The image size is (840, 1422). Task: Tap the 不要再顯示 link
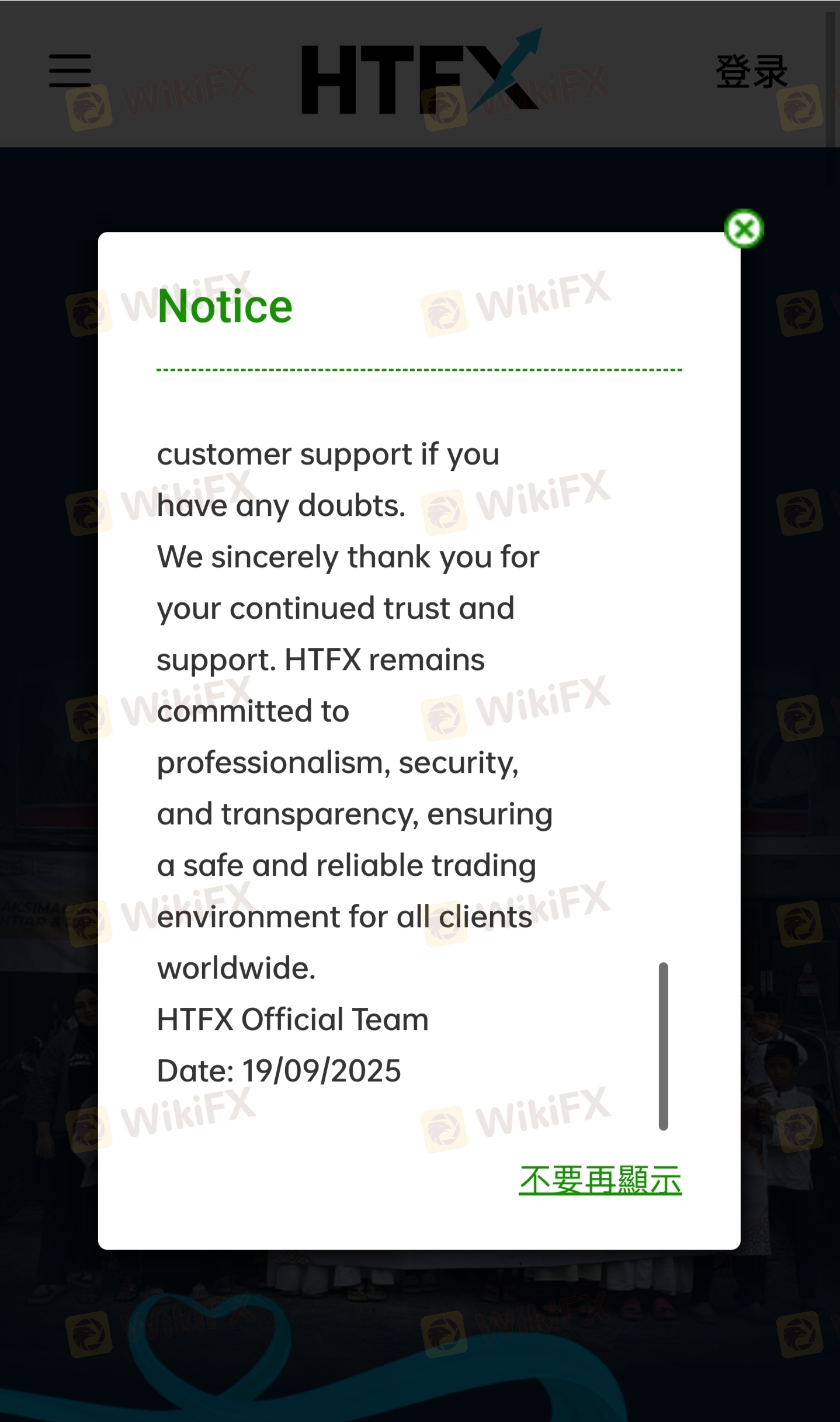tap(600, 1180)
